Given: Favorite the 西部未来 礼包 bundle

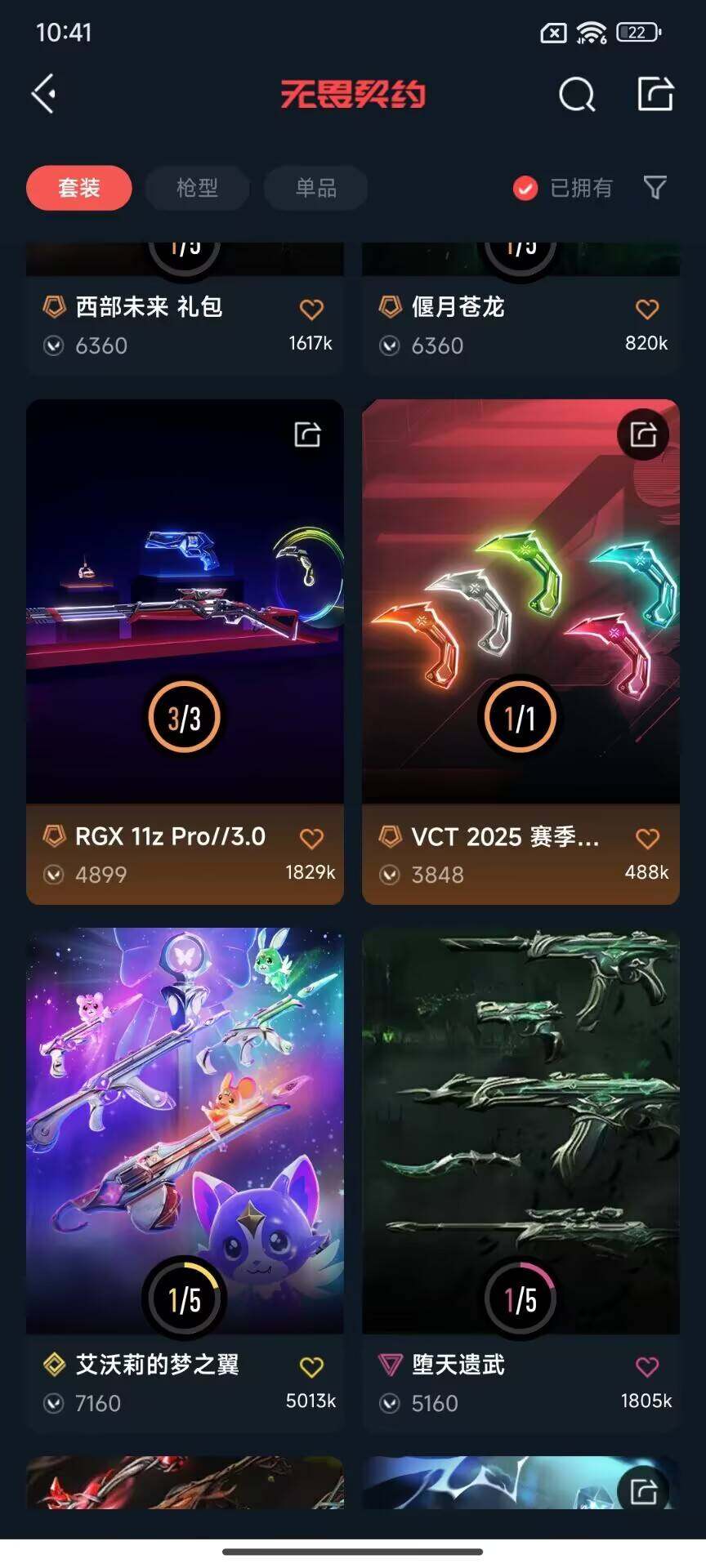Looking at the screenshot, I should coord(311,310).
